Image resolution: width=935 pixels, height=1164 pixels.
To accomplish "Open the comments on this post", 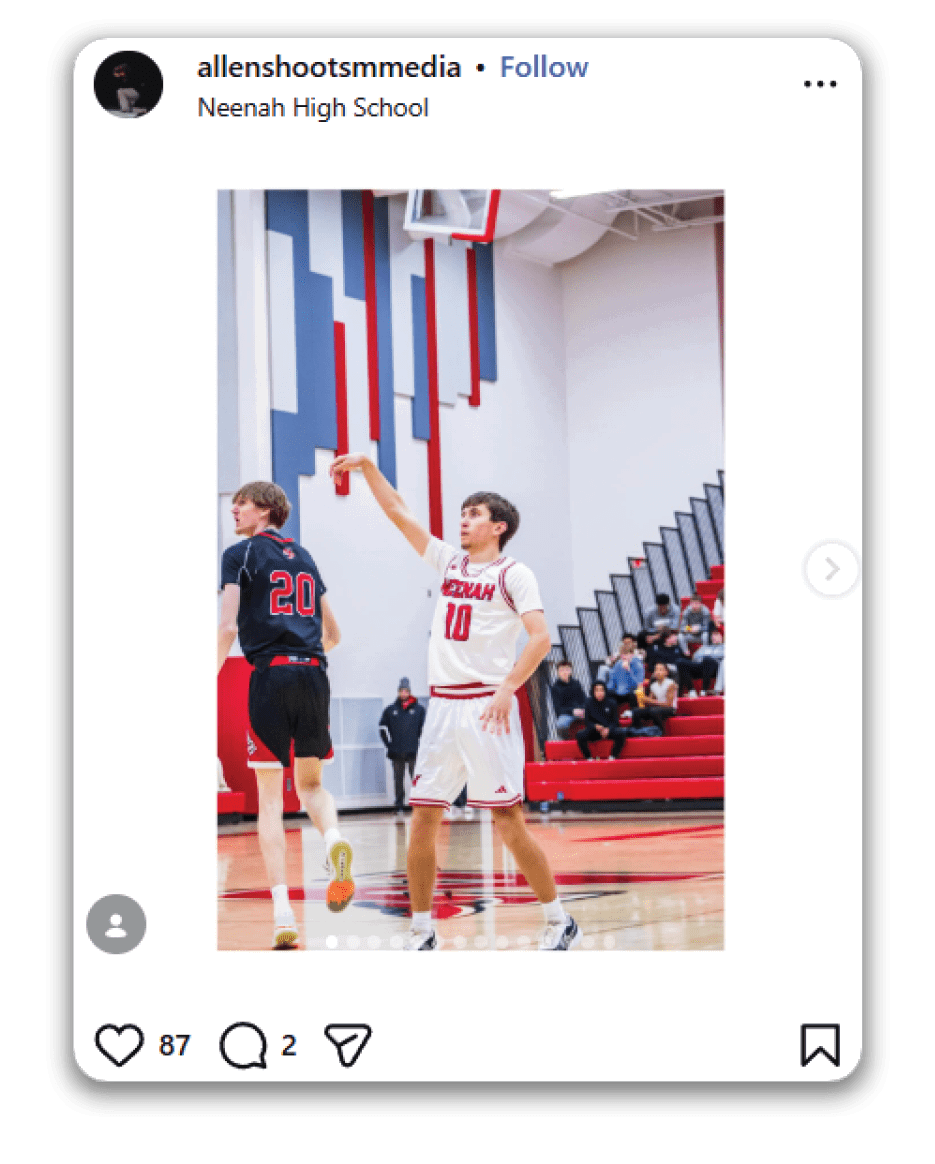I will coord(243,1046).
